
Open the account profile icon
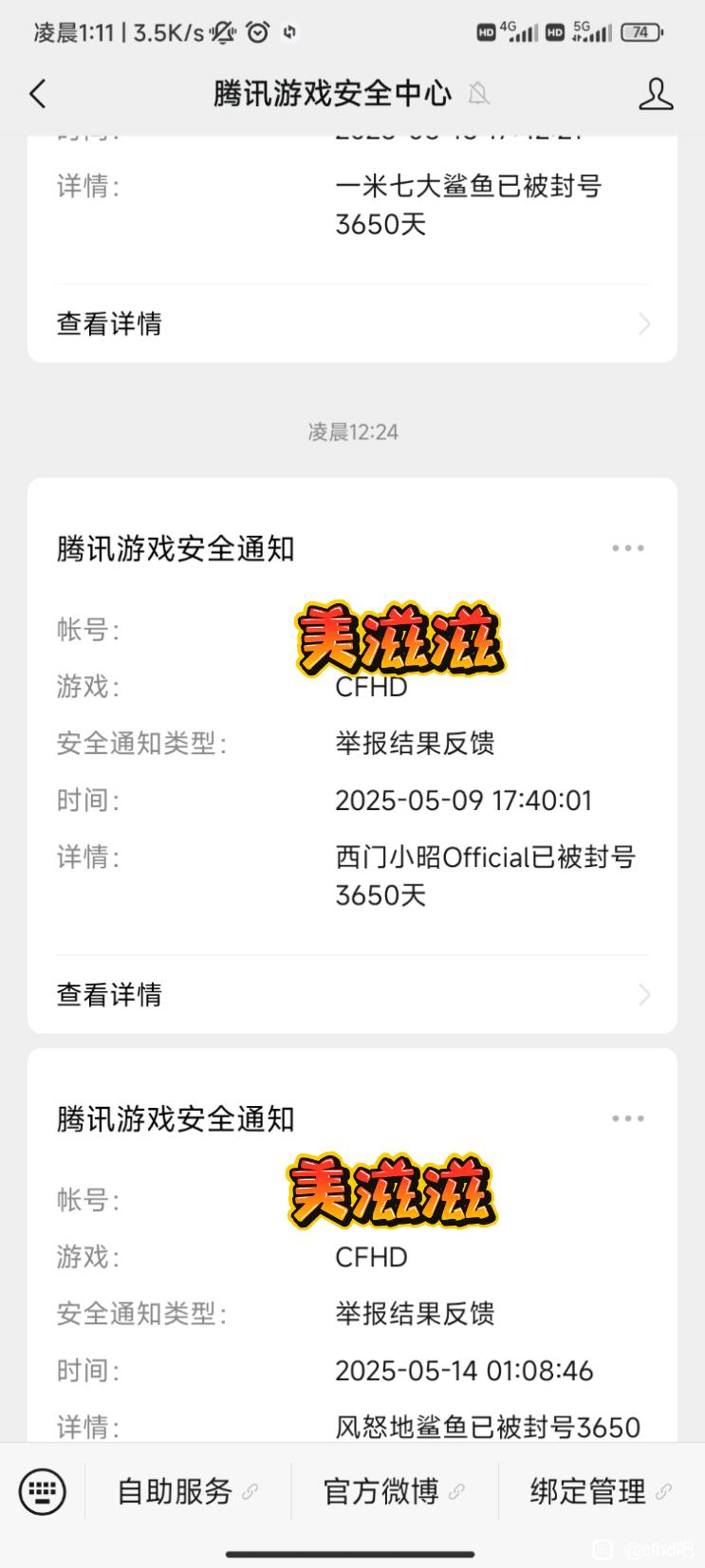pyautogui.click(x=656, y=94)
